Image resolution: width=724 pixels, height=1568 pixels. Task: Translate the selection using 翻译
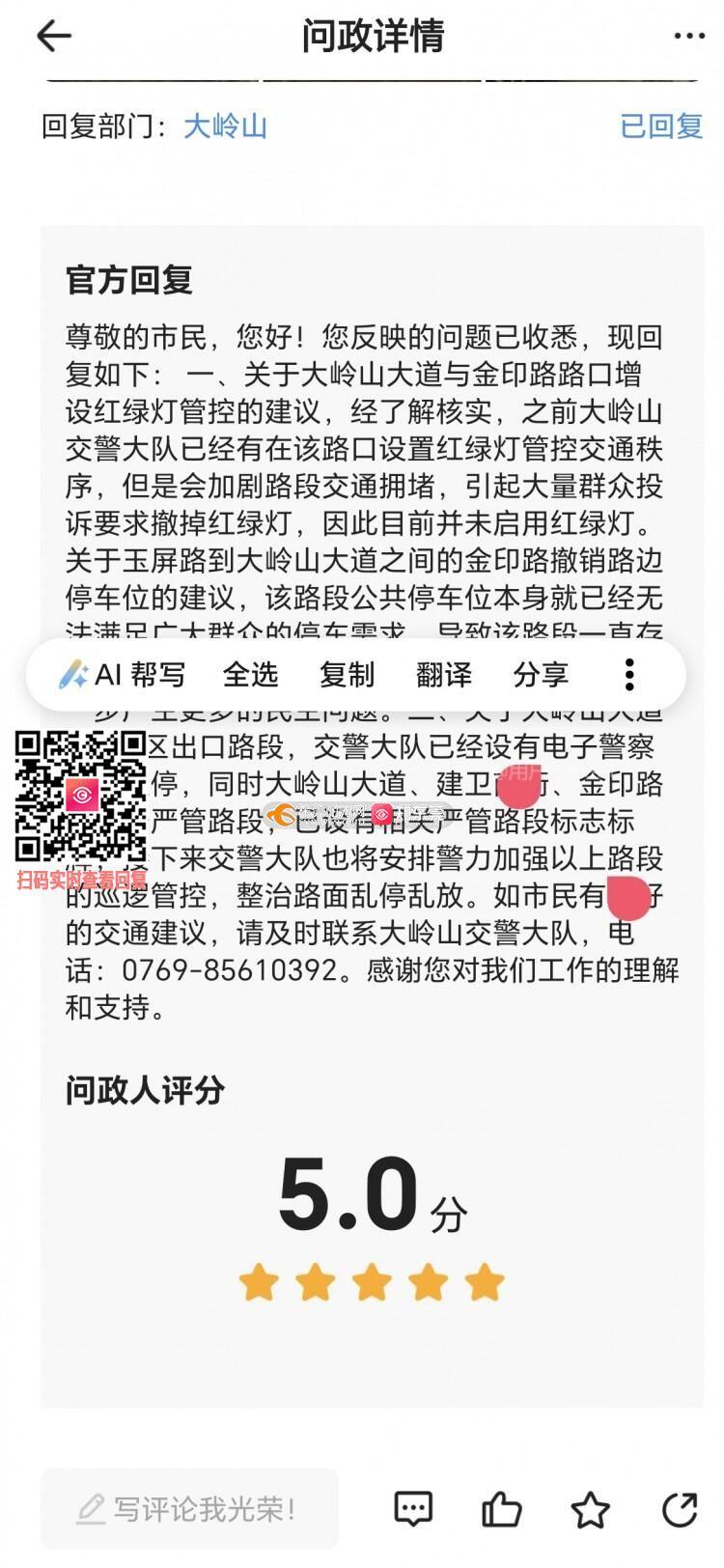coord(443,675)
